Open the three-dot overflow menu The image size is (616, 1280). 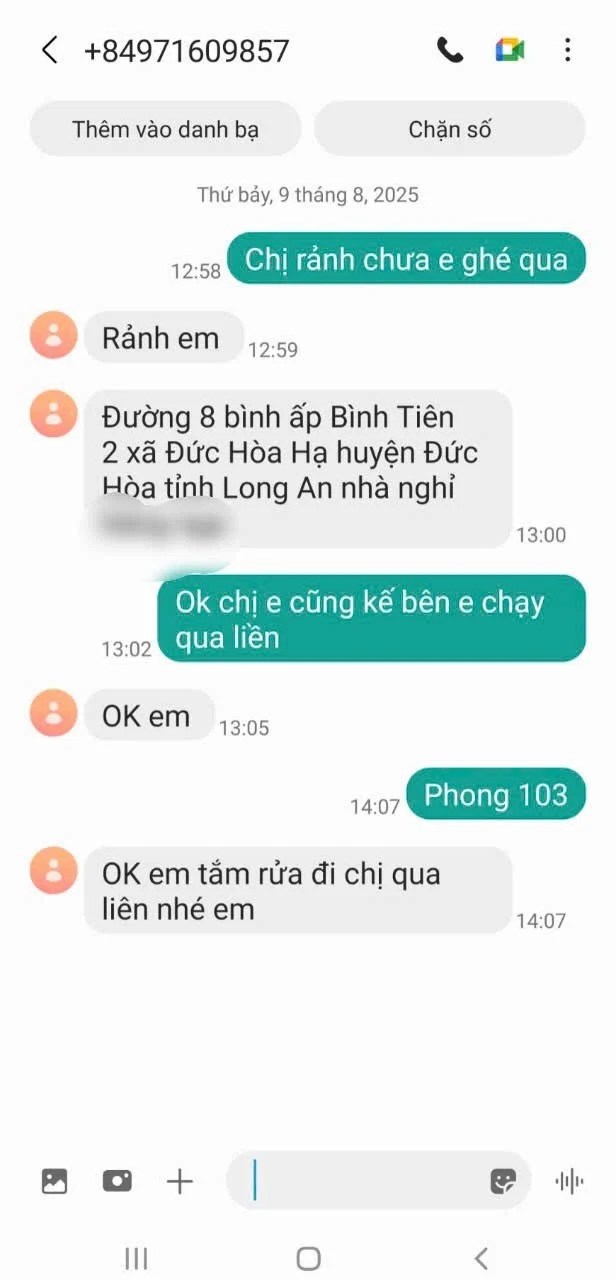coord(567,50)
